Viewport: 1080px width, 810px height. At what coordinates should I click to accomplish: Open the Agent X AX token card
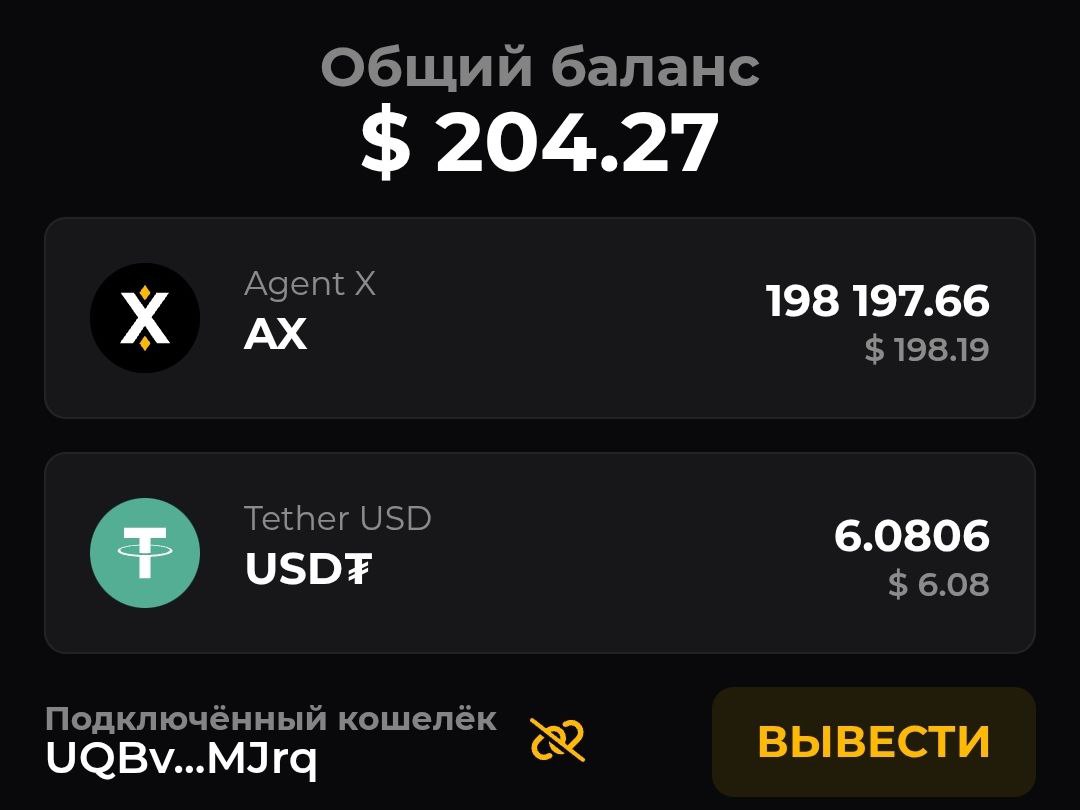point(539,318)
